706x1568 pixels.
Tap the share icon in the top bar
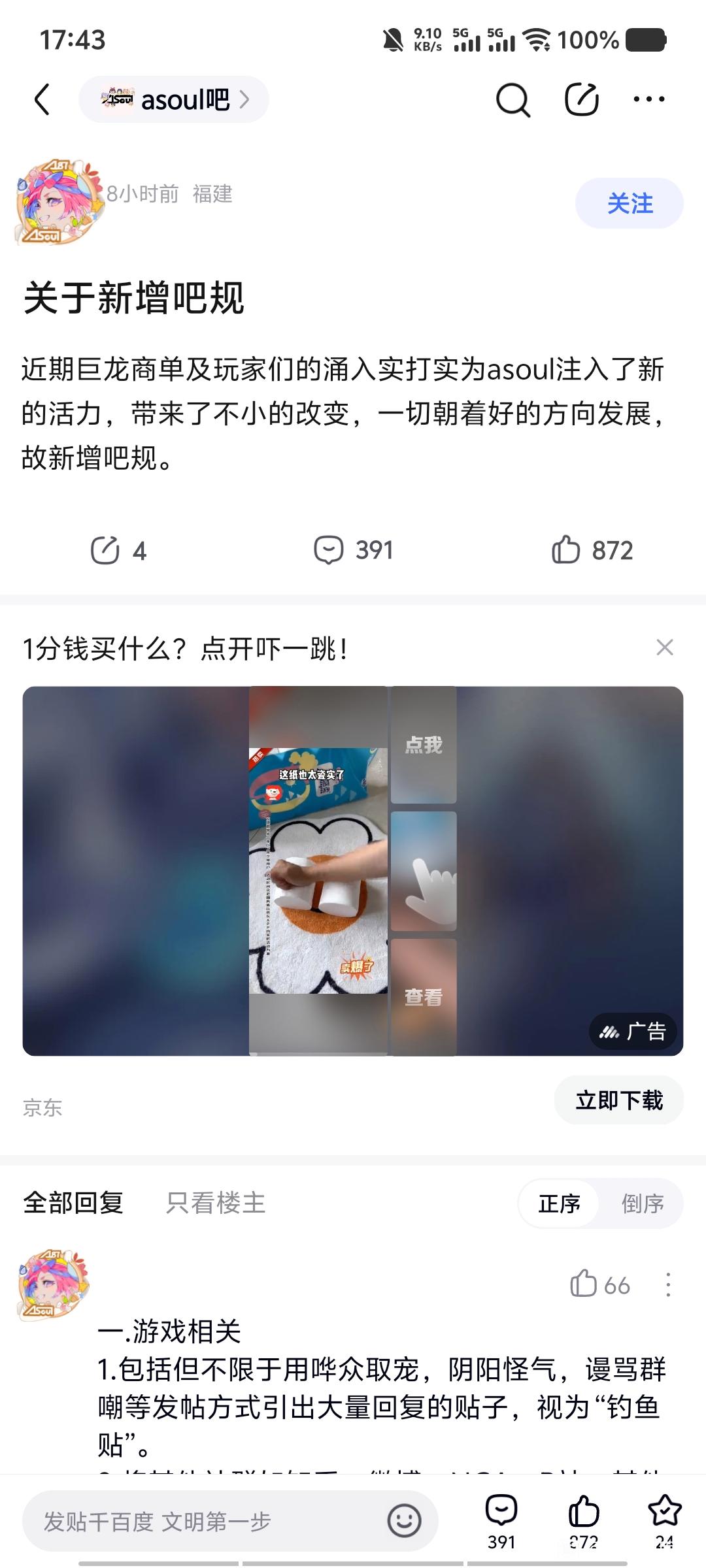tap(581, 99)
